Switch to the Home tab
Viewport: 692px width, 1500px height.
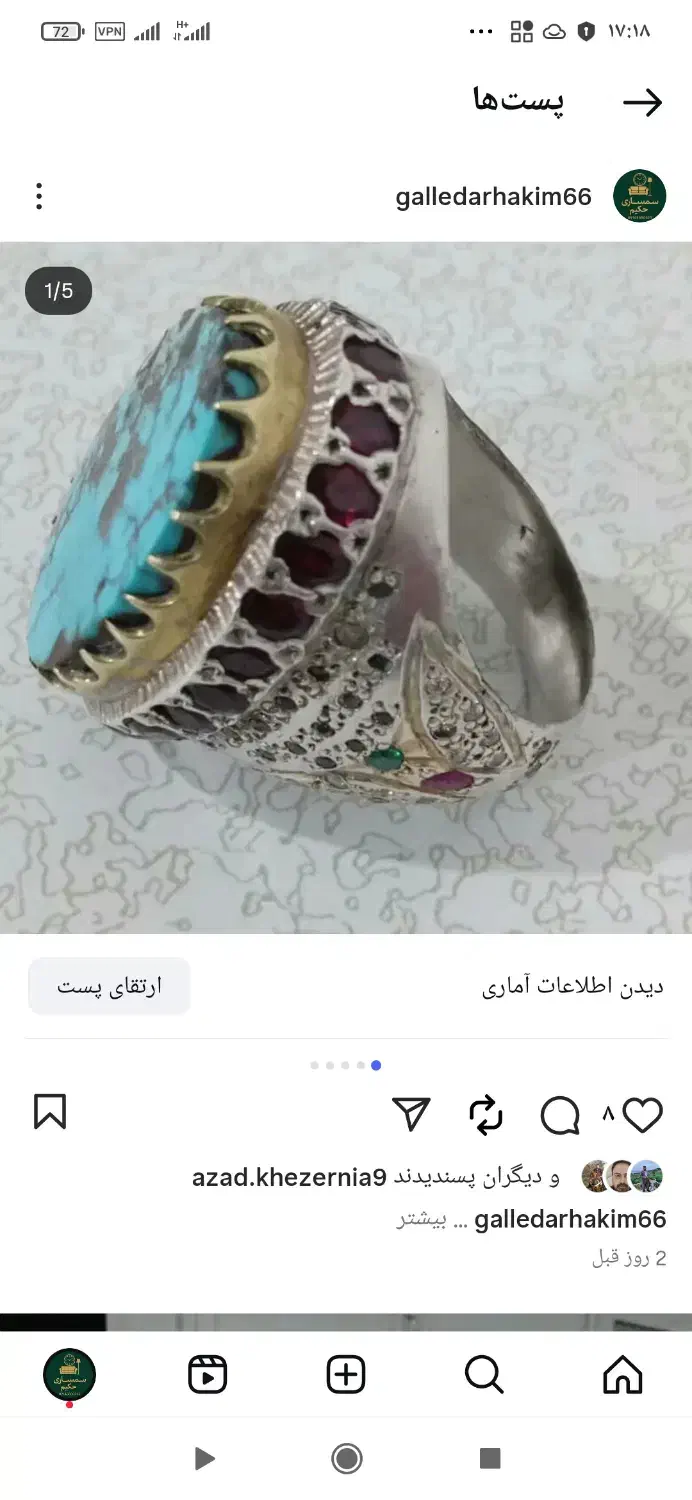pyautogui.click(x=623, y=1375)
